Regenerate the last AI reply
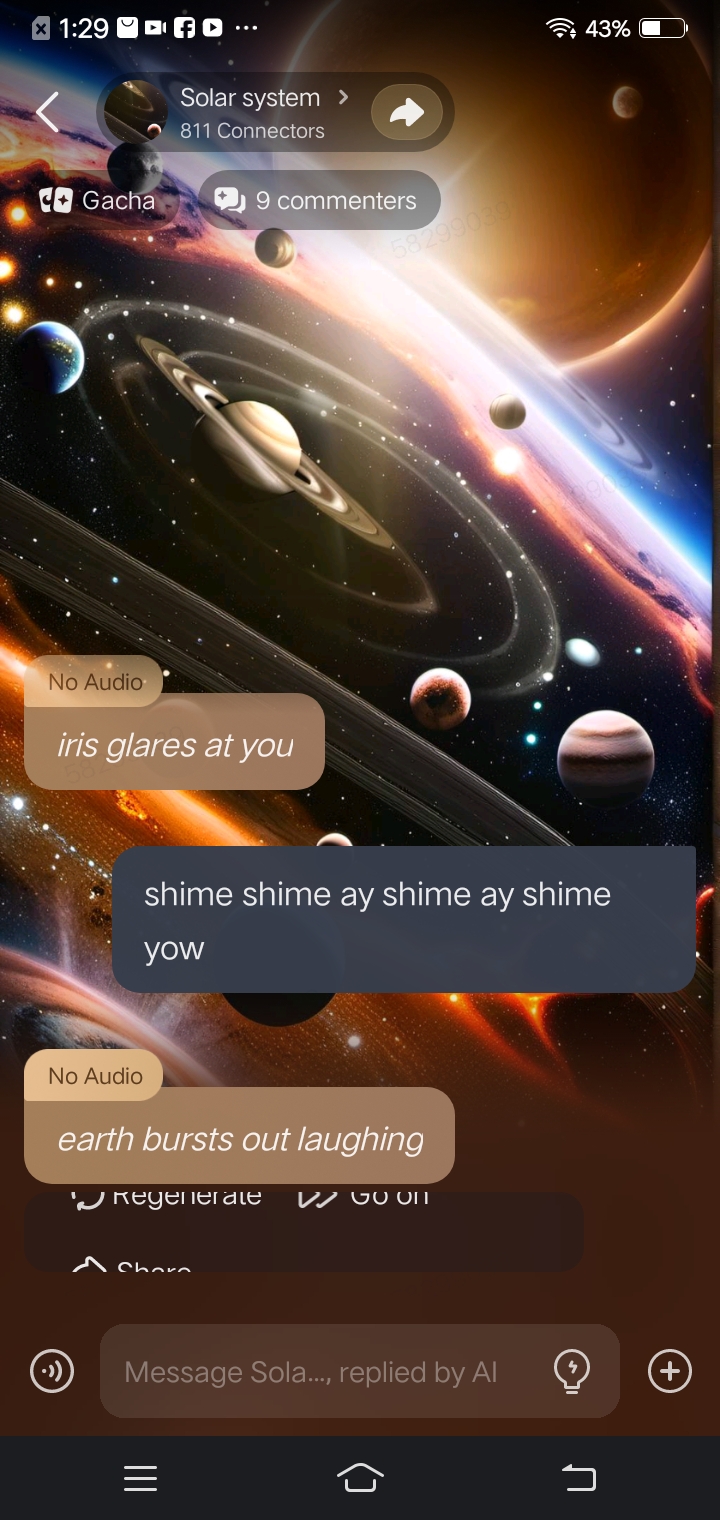This screenshot has width=720, height=1520. pyautogui.click(x=168, y=1197)
